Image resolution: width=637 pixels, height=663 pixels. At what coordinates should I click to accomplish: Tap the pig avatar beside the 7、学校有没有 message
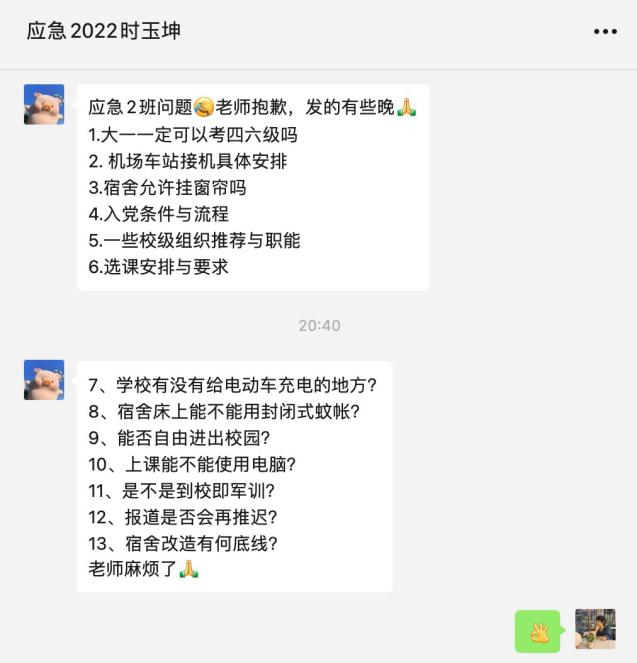pyautogui.click(x=44, y=380)
